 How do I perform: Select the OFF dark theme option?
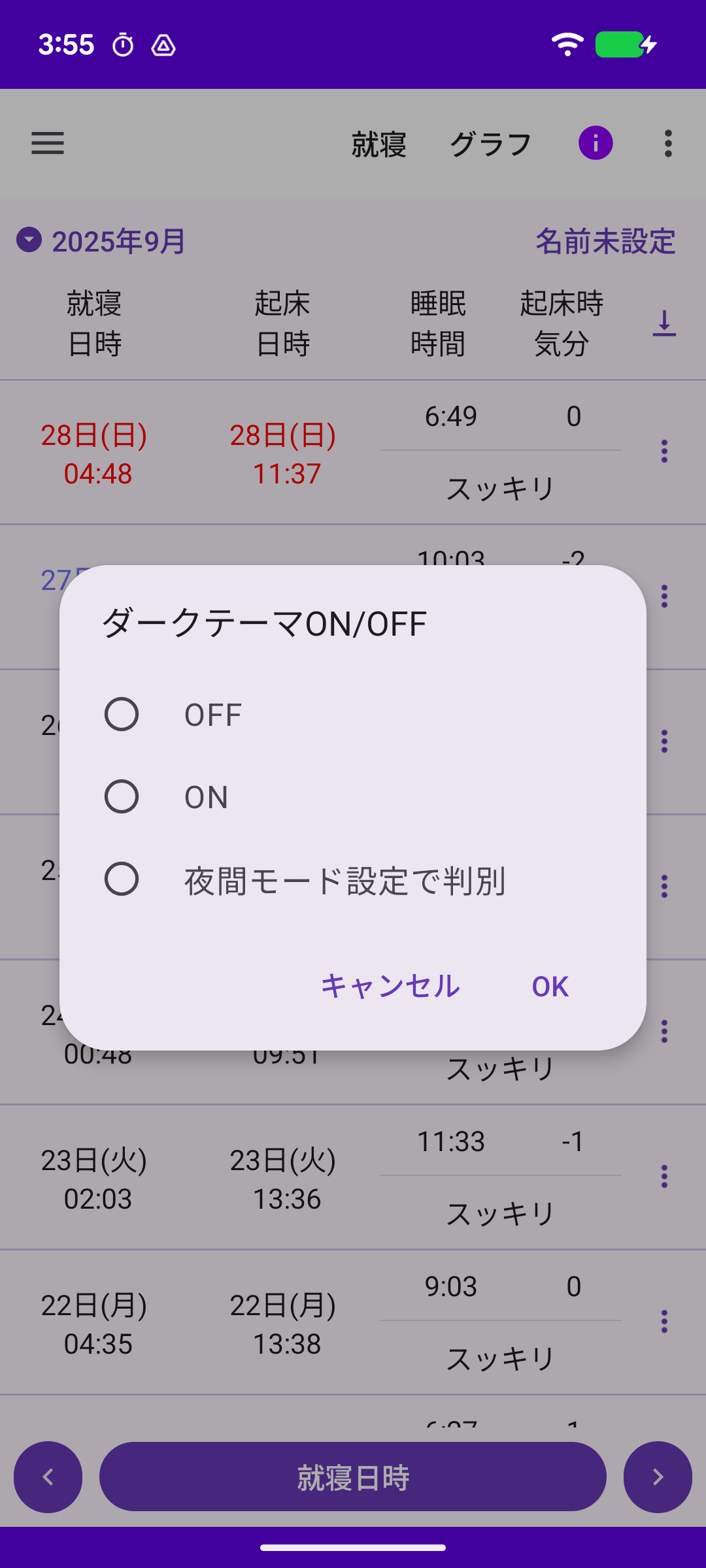[x=122, y=714]
